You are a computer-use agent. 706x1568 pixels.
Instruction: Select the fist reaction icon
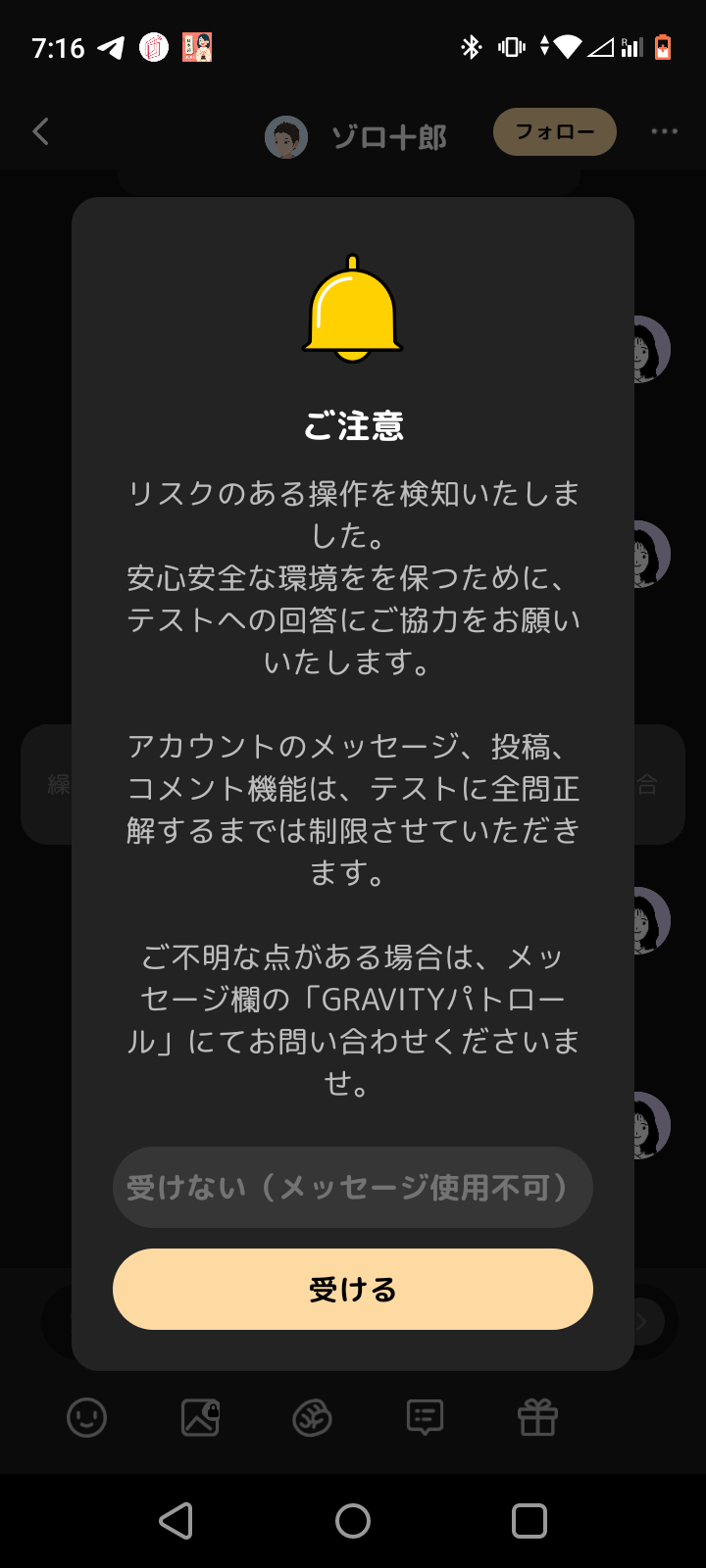(x=312, y=1417)
